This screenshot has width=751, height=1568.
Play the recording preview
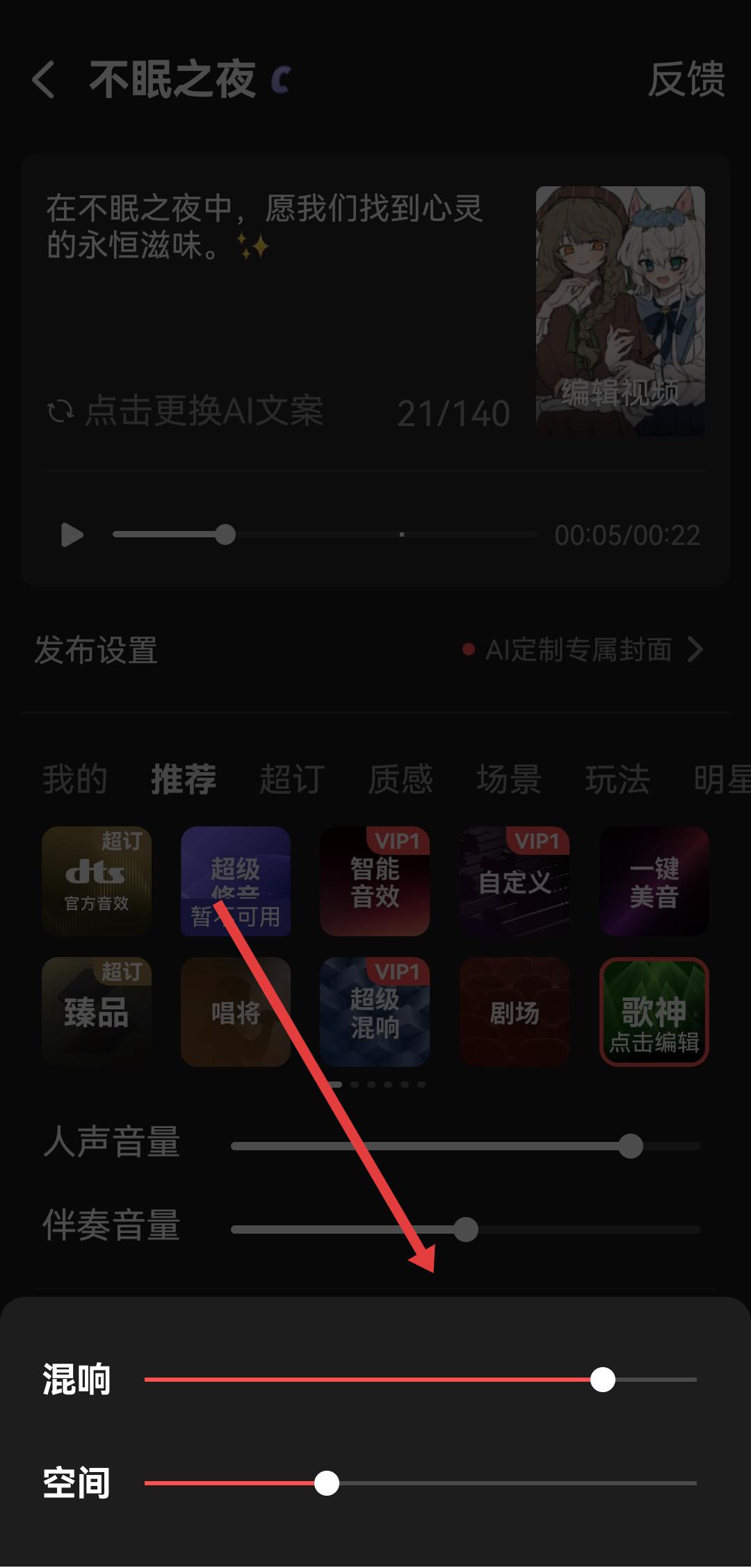coord(72,535)
